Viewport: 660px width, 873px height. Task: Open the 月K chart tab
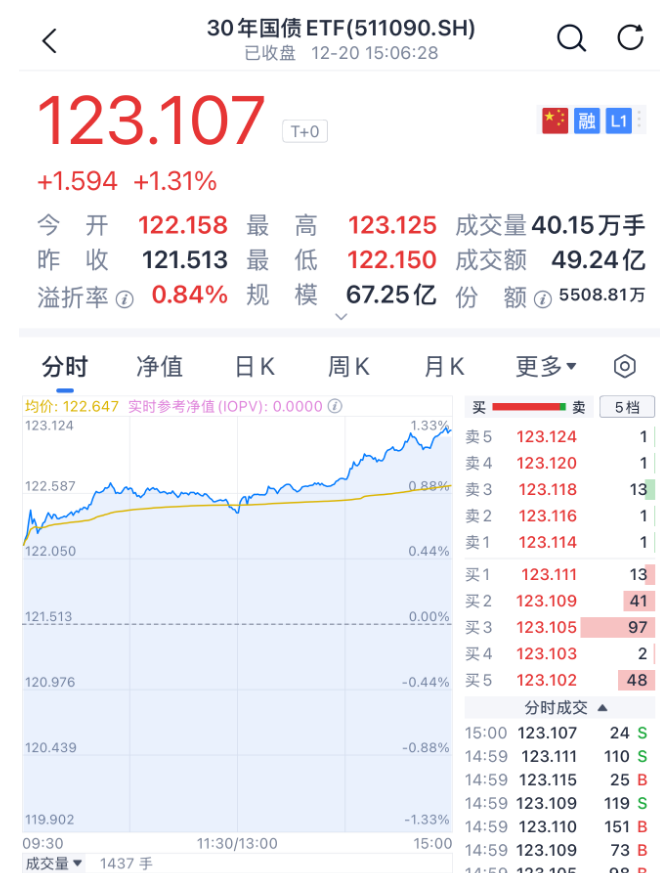444,366
